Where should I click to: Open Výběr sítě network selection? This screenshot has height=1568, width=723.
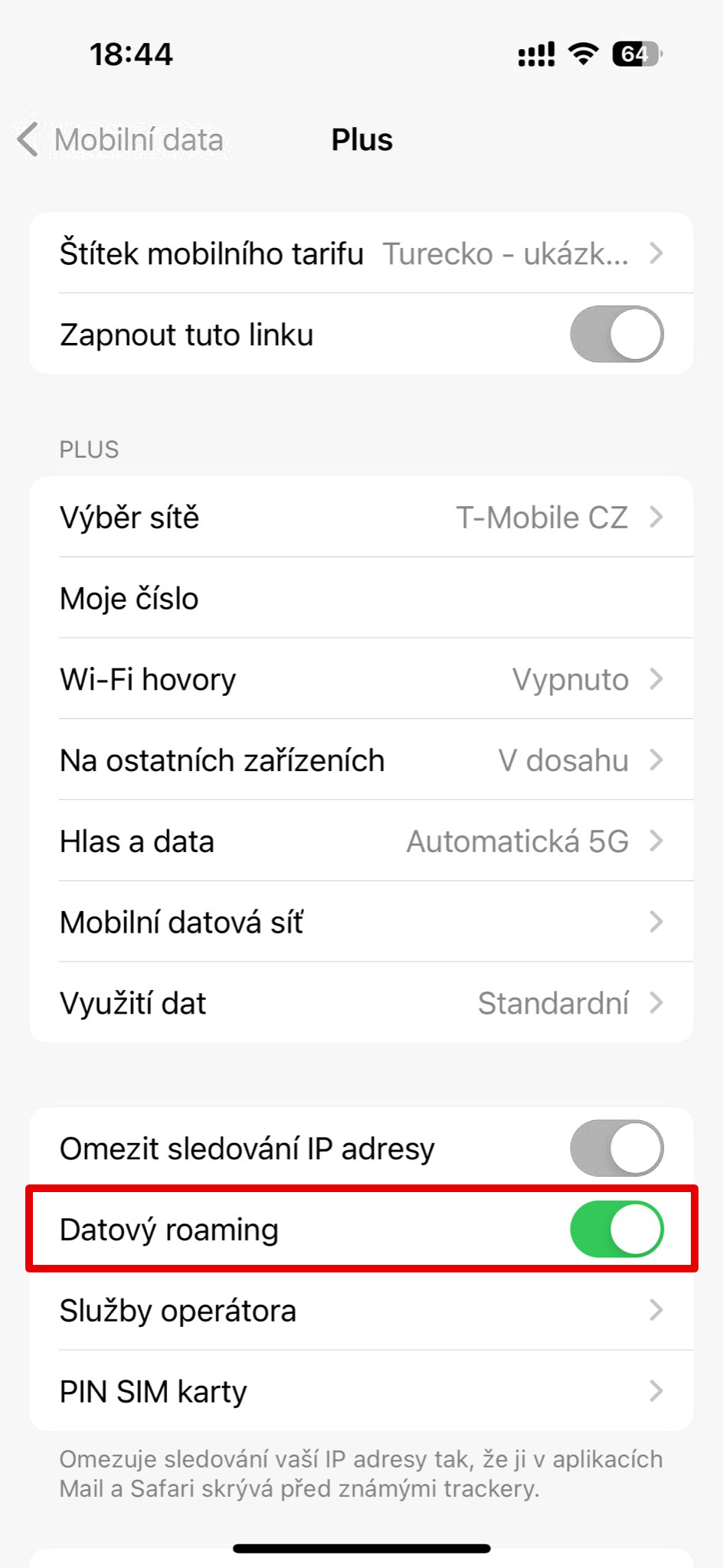pyautogui.click(x=361, y=518)
